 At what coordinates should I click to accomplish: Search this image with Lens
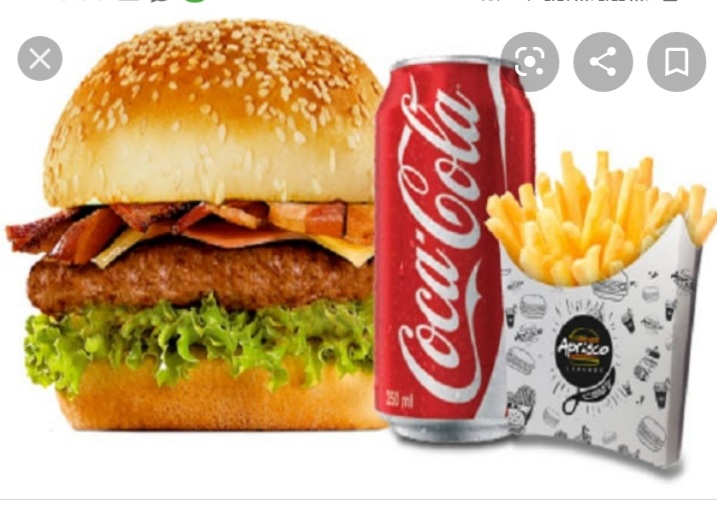pos(530,62)
